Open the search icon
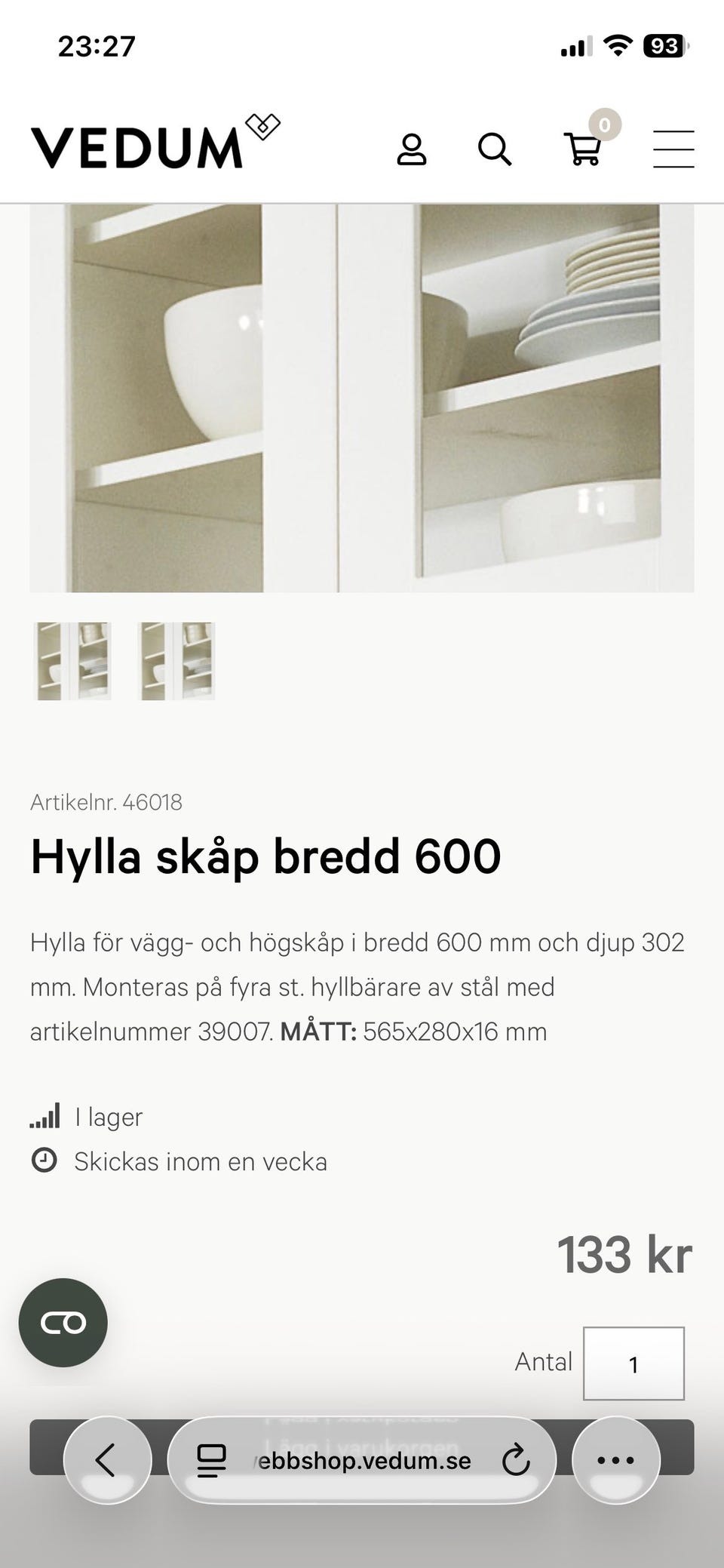 (x=495, y=149)
